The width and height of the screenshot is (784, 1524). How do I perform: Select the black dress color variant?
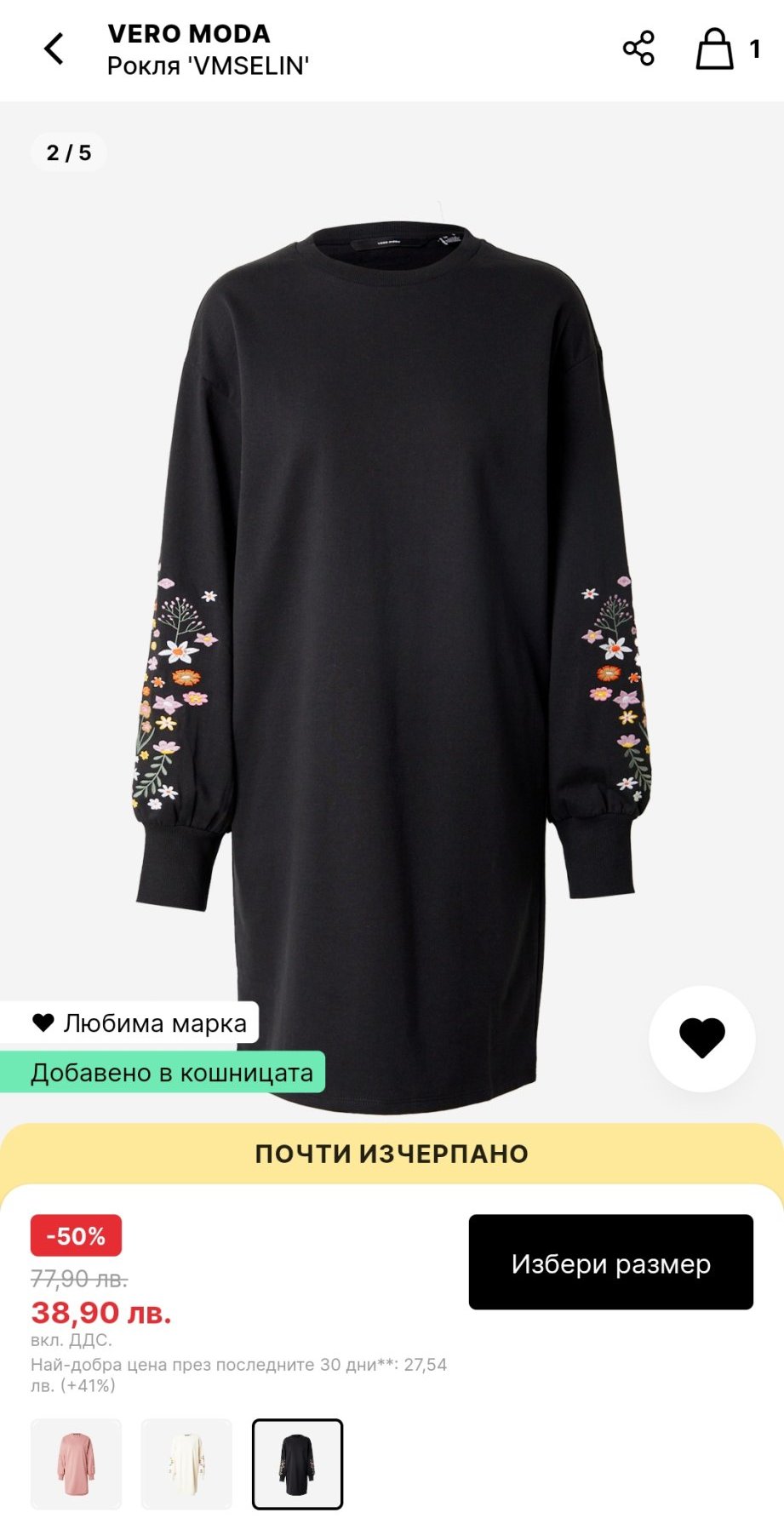click(297, 1464)
